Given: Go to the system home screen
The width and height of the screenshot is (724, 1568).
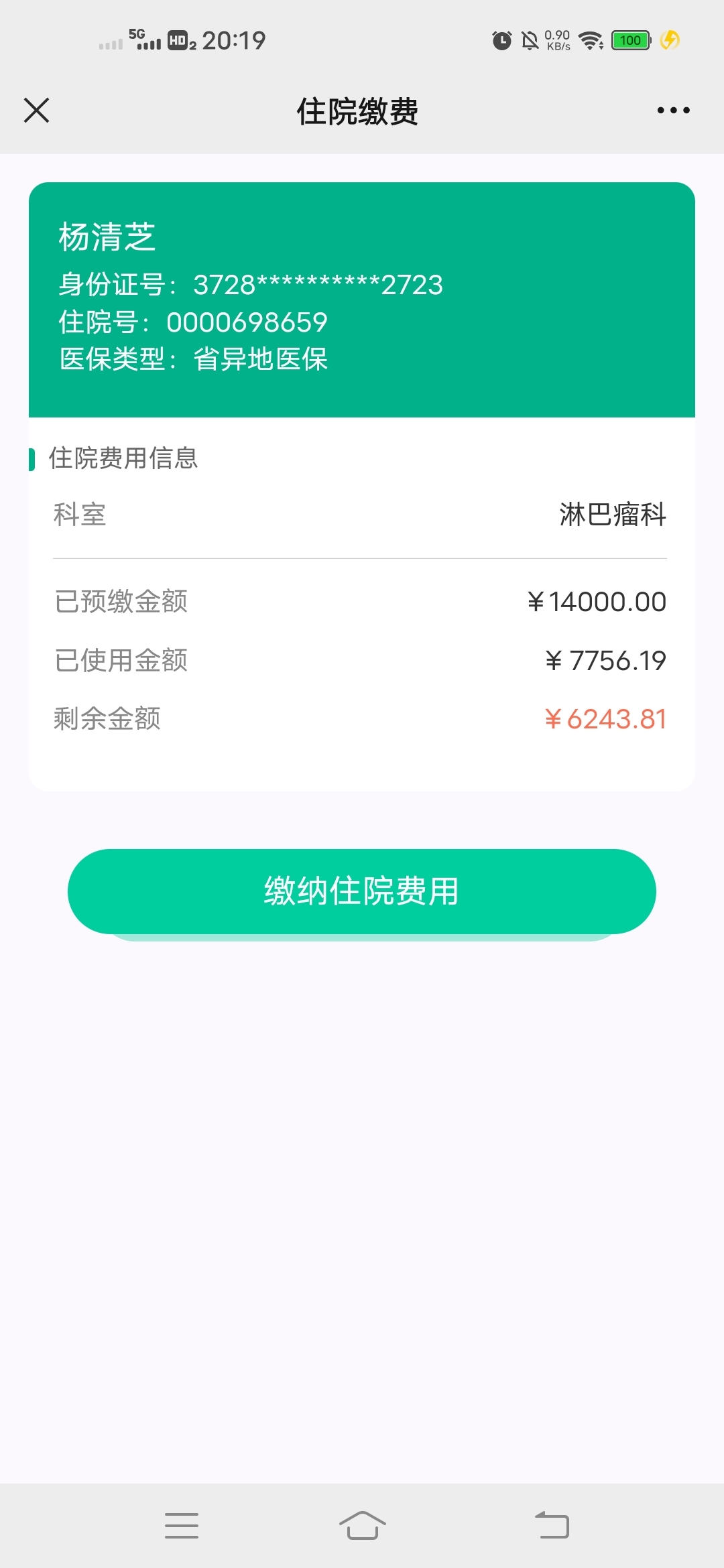Looking at the screenshot, I should pyautogui.click(x=362, y=1525).
